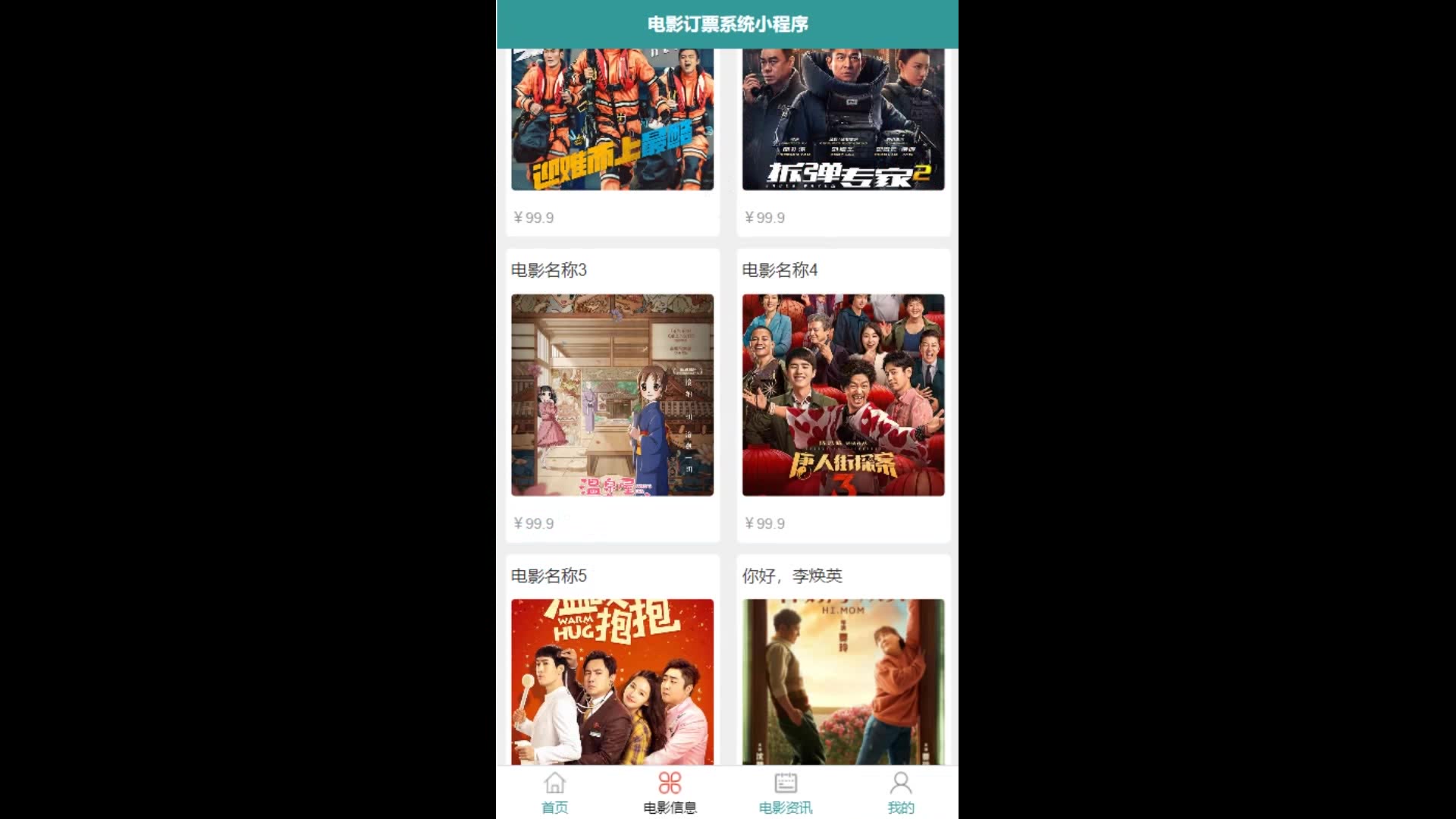The height and width of the screenshot is (819, 1456).
Task: Open the movie card with 逆难而上 poster
Action: [612, 120]
